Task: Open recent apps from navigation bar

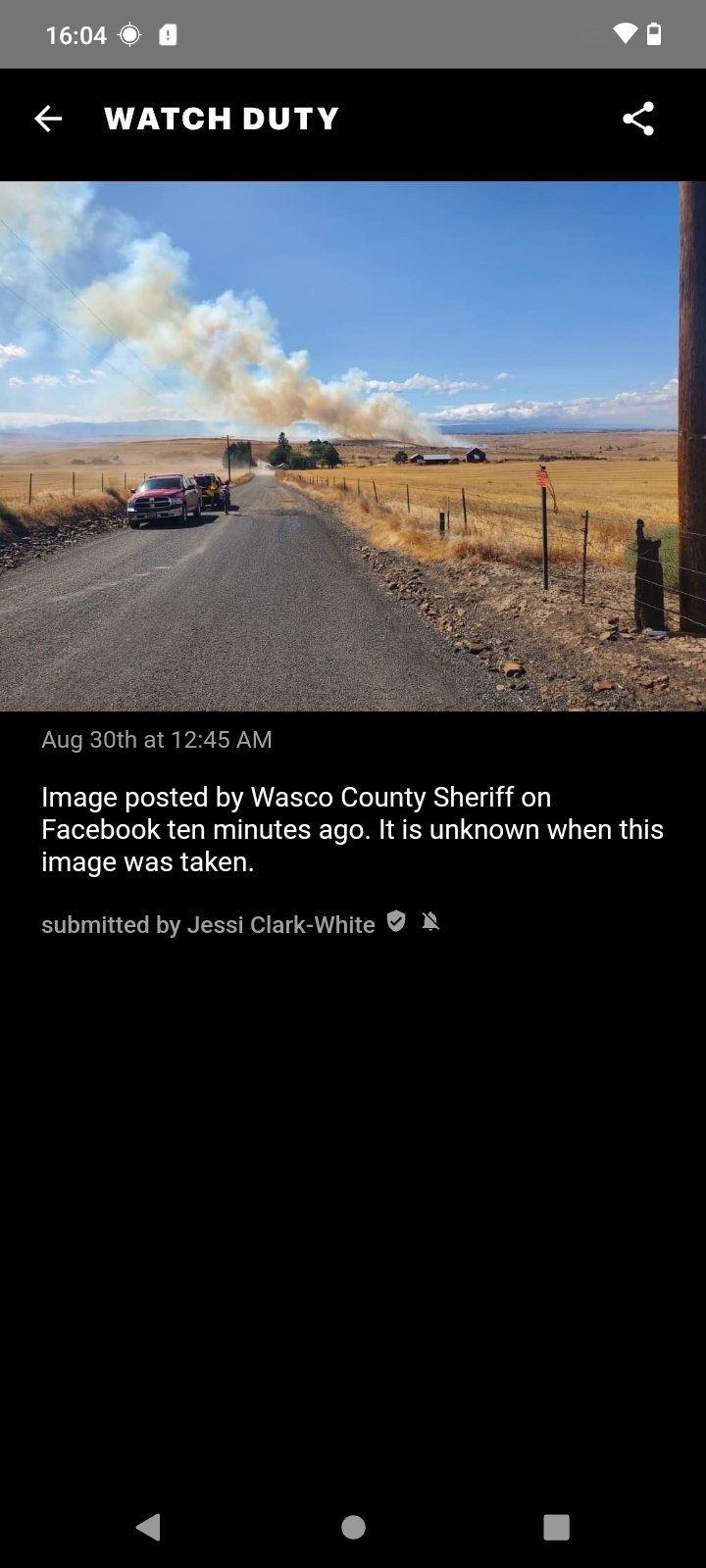Action: coord(556,1527)
